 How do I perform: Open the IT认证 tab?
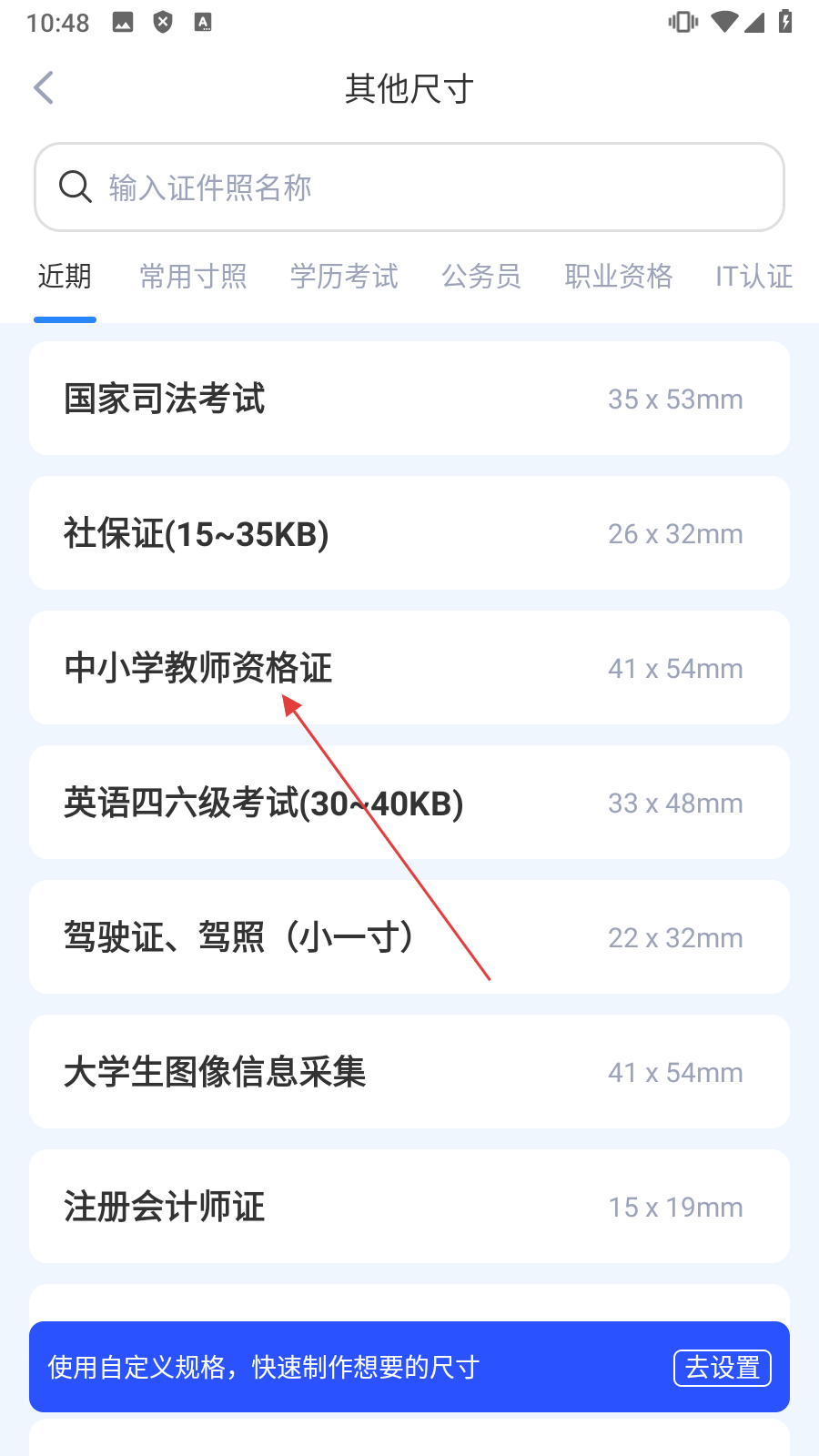753,277
